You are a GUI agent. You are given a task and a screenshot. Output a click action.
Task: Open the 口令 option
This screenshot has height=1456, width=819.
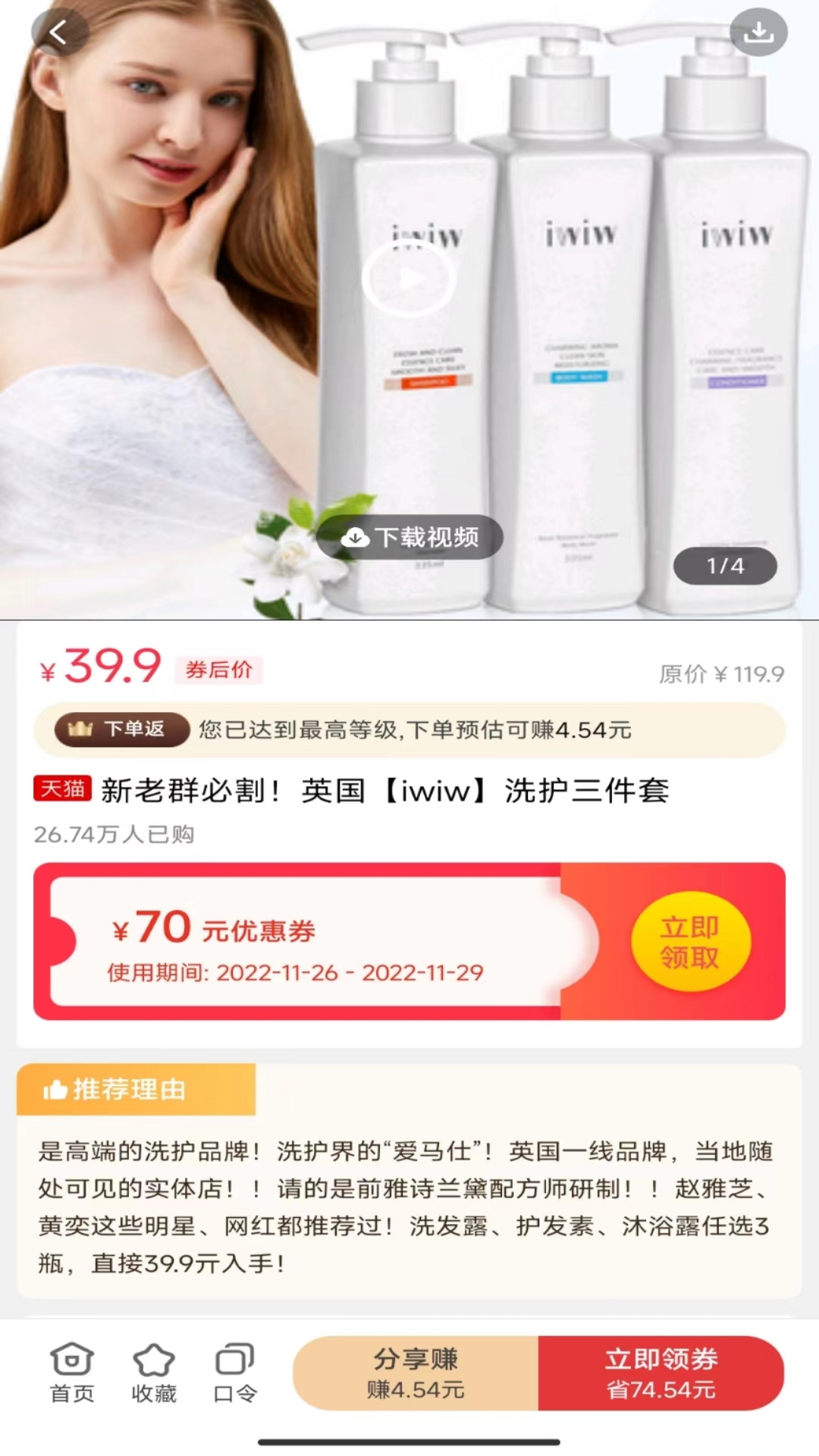tap(235, 1373)
